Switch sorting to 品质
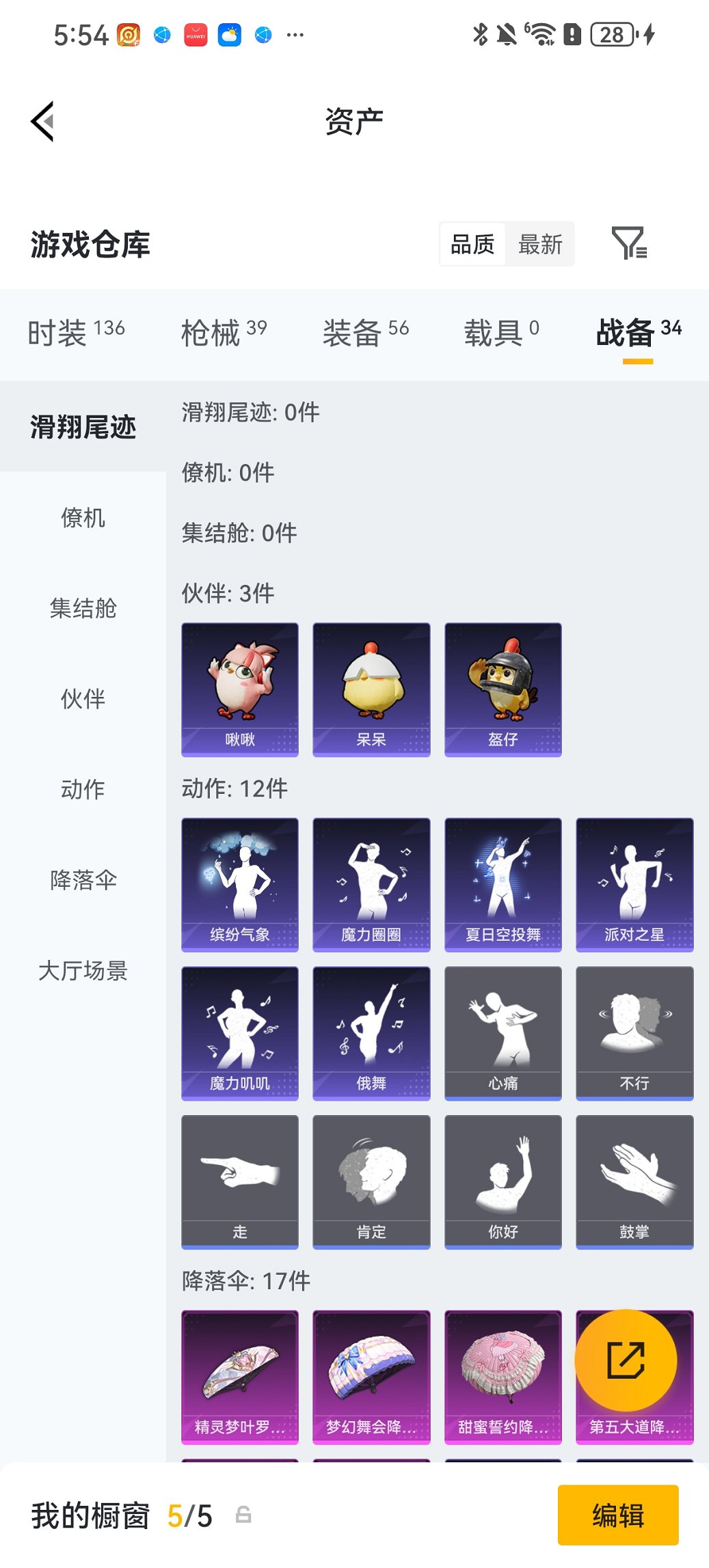Screen dimensions: 709x1568 (x=473, y=244)
